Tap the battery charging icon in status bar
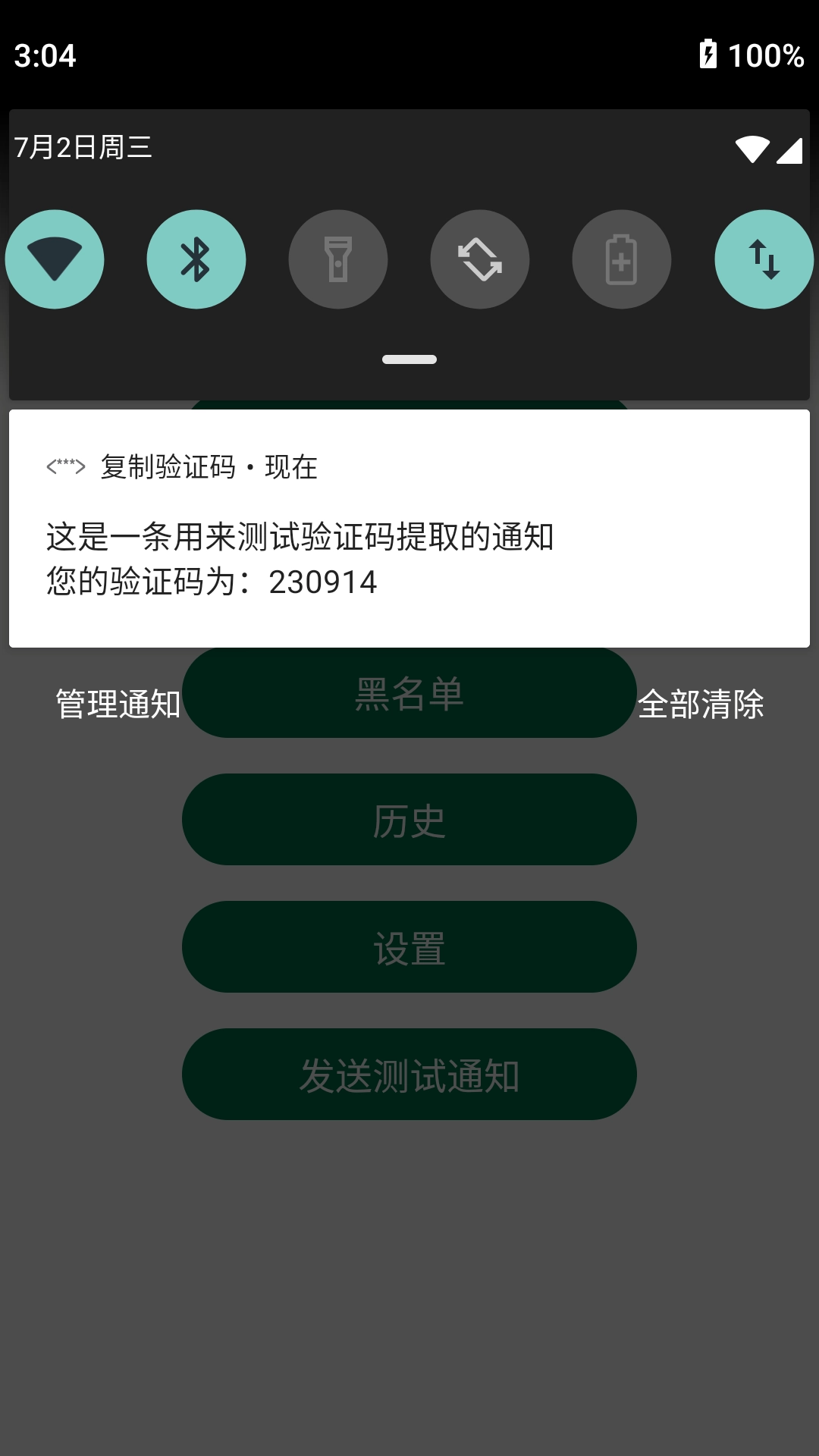The width and height of the screenshot is (819, 1456). [709, 53]
